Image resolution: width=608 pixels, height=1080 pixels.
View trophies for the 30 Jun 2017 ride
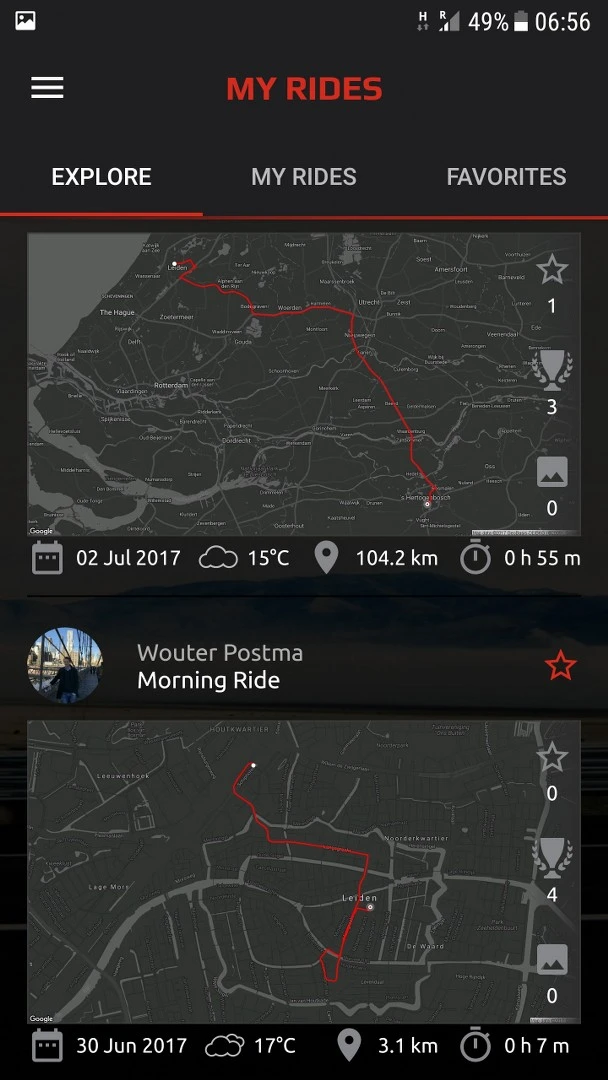pyautogui.click(x=552, y=858)
